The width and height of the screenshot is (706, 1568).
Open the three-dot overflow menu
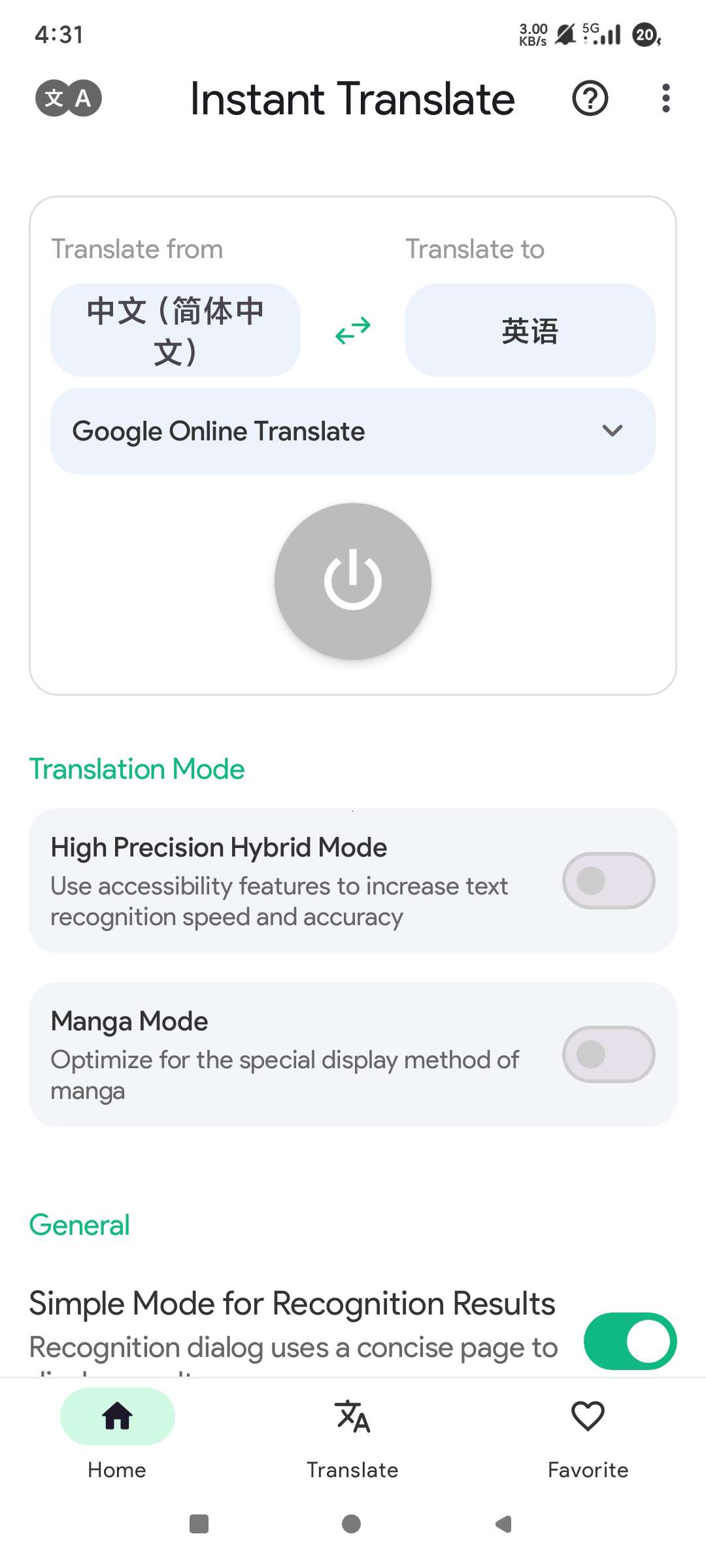[665, 99]
